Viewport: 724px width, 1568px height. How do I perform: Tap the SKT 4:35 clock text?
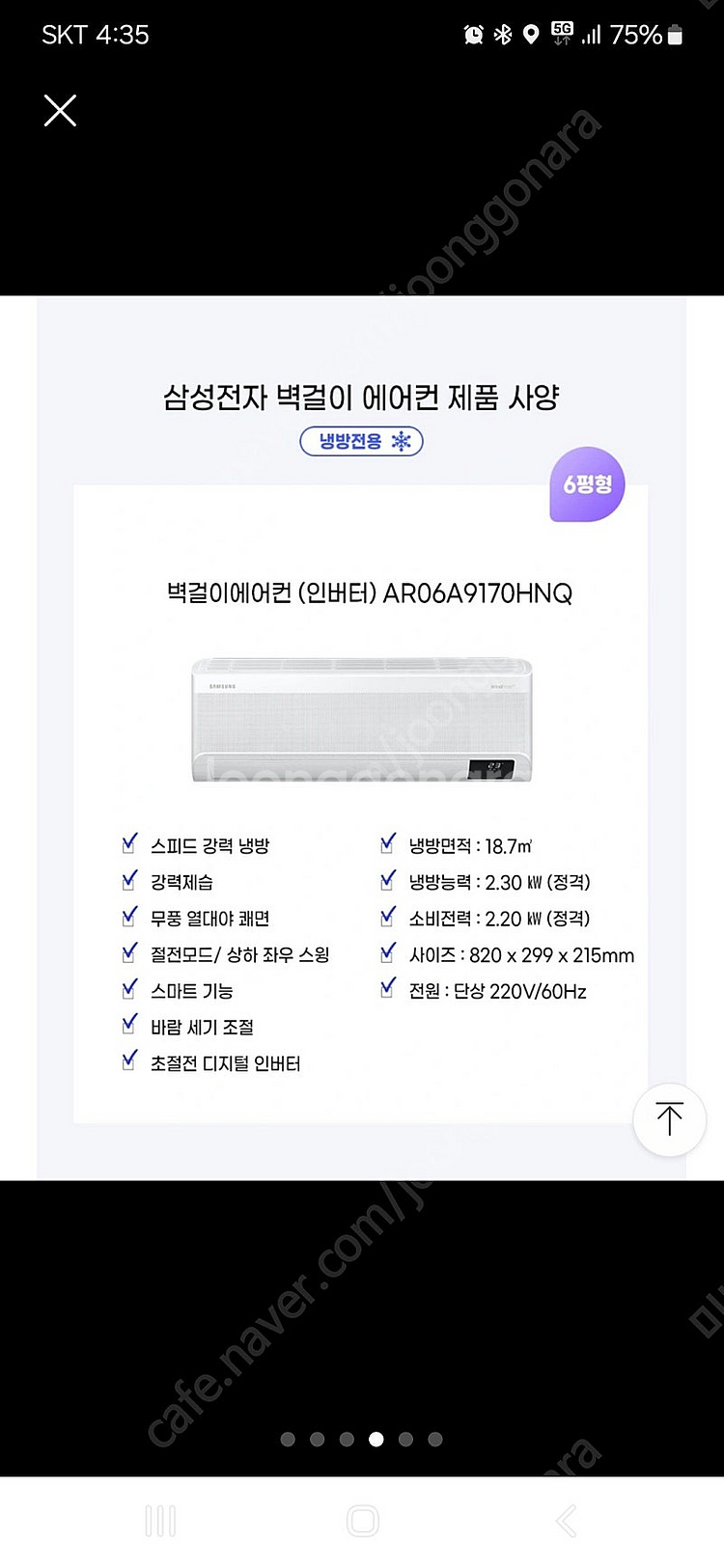(x=95, y=34)
